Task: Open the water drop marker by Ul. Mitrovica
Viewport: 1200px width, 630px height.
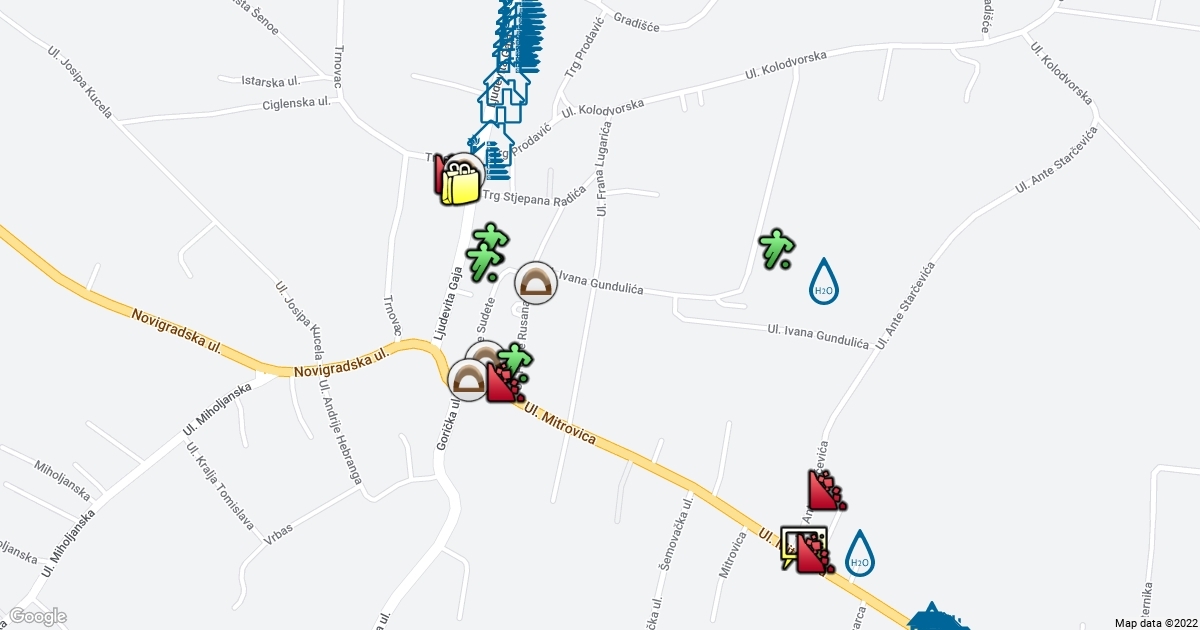Action: pyautogui.click(x=859, y=554)
